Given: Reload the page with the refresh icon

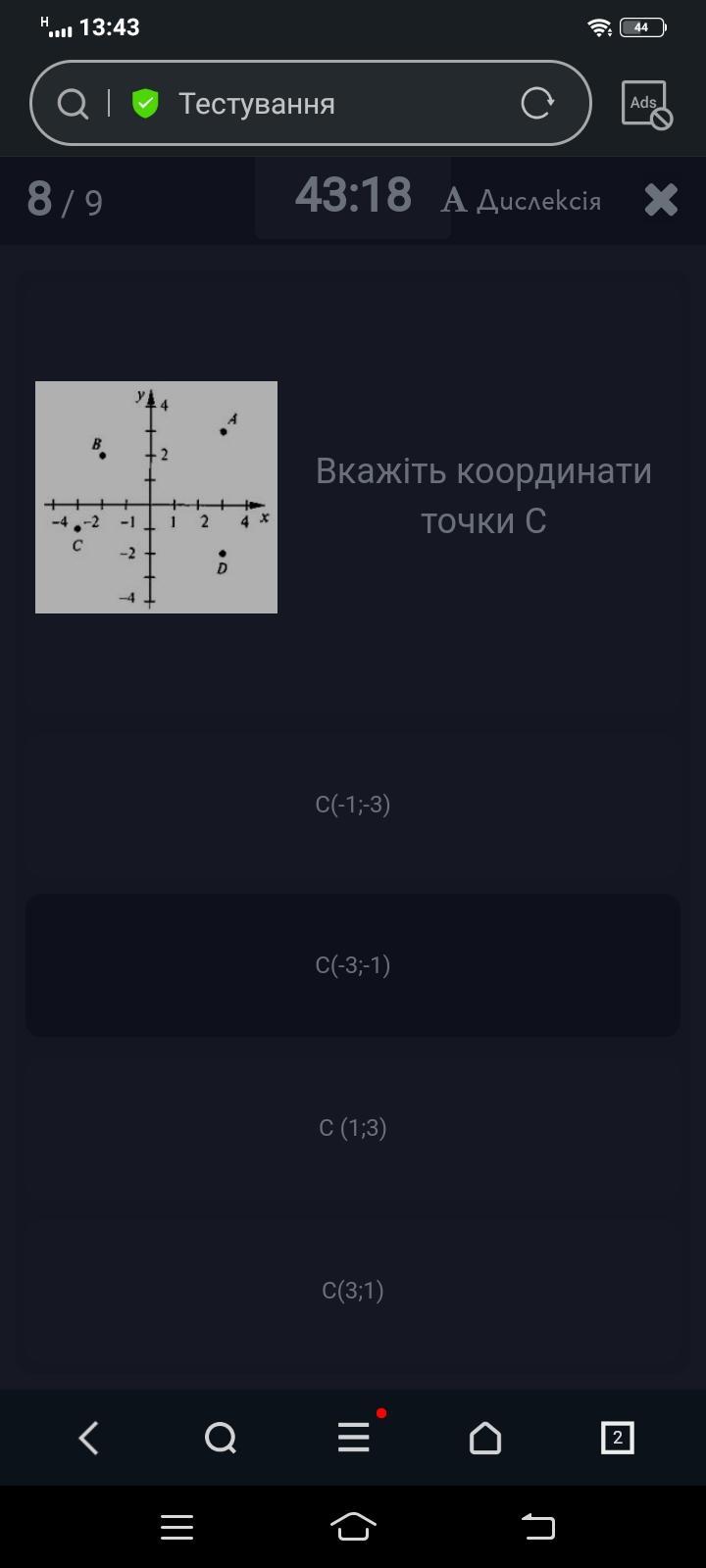Looking at the screenshot, I should click(536, 103).
